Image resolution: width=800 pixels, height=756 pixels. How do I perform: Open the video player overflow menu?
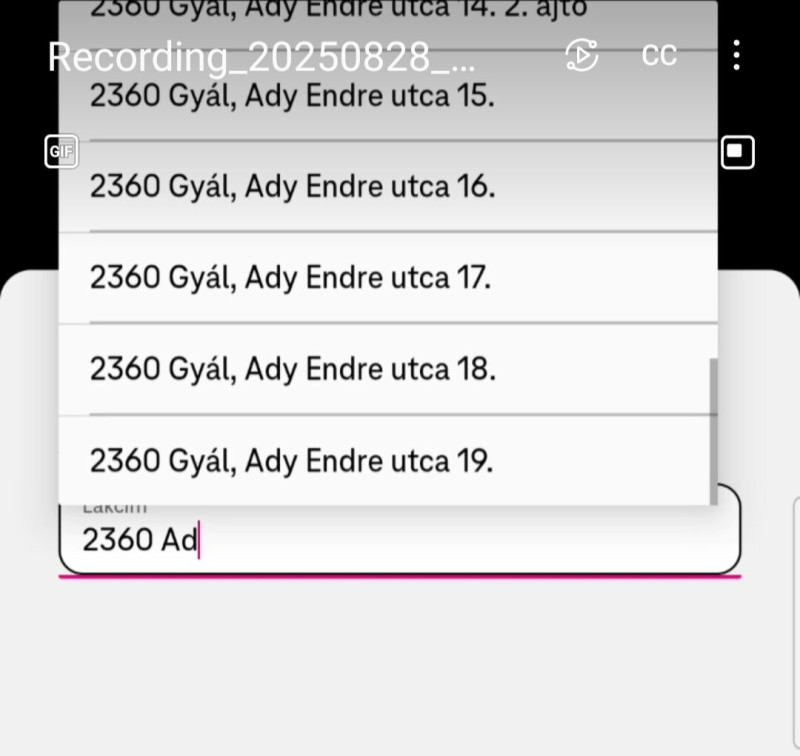pos(737,55)
